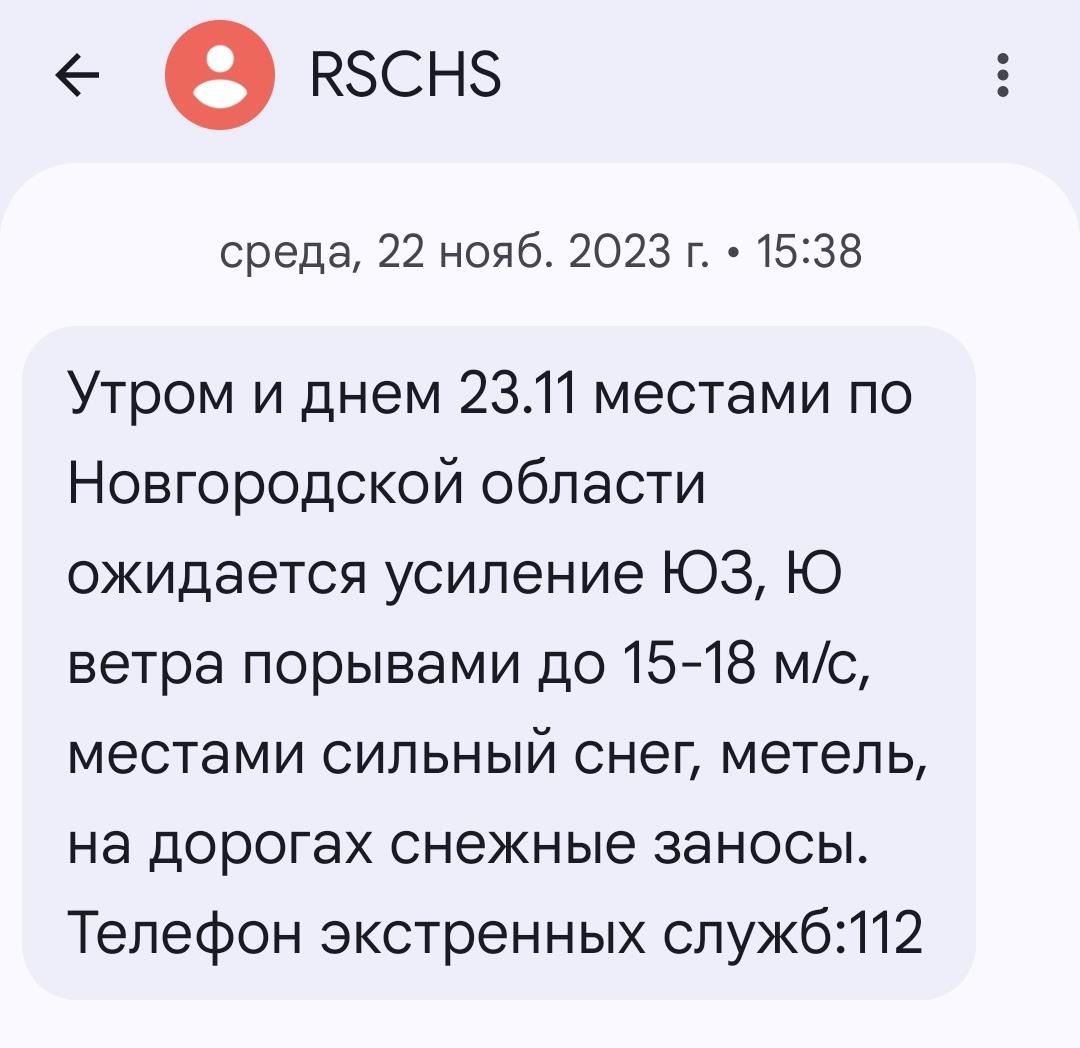Viewport: 1080px width, 1048px height.
Task: Open the three-dot overflow menu
Action: 1003,76
